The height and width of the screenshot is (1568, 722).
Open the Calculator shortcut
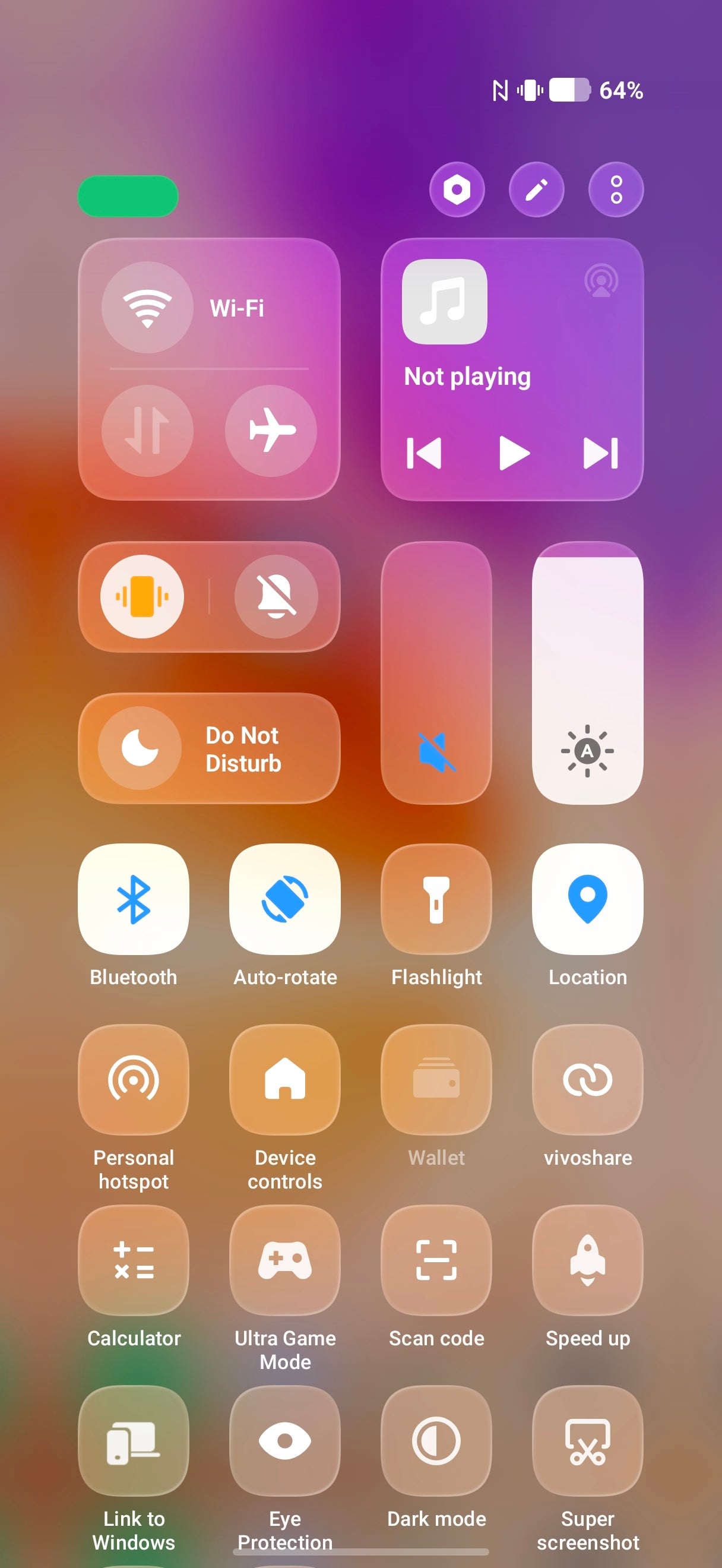pos(133,1260)
